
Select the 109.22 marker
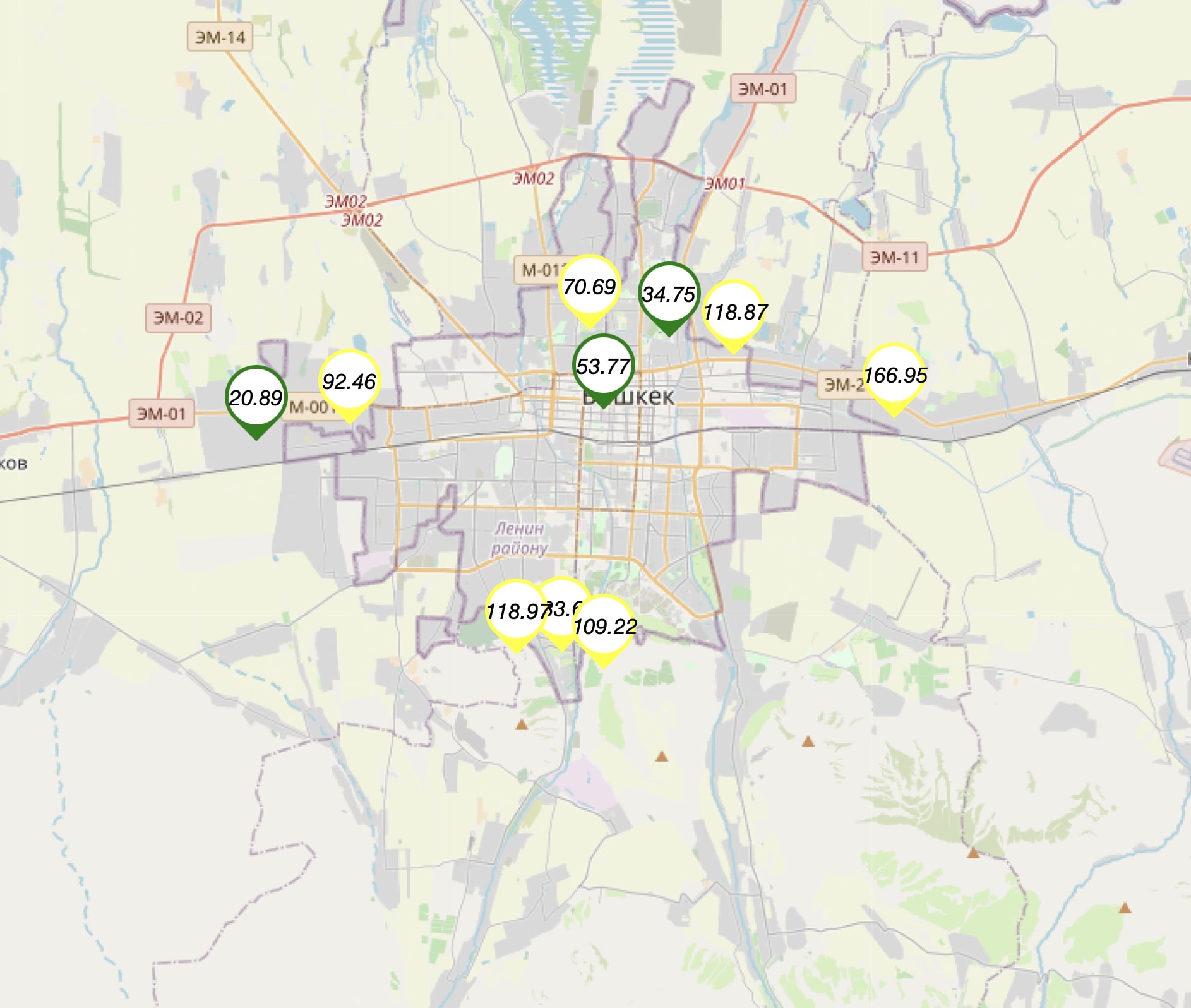click(x=604, y=627)
